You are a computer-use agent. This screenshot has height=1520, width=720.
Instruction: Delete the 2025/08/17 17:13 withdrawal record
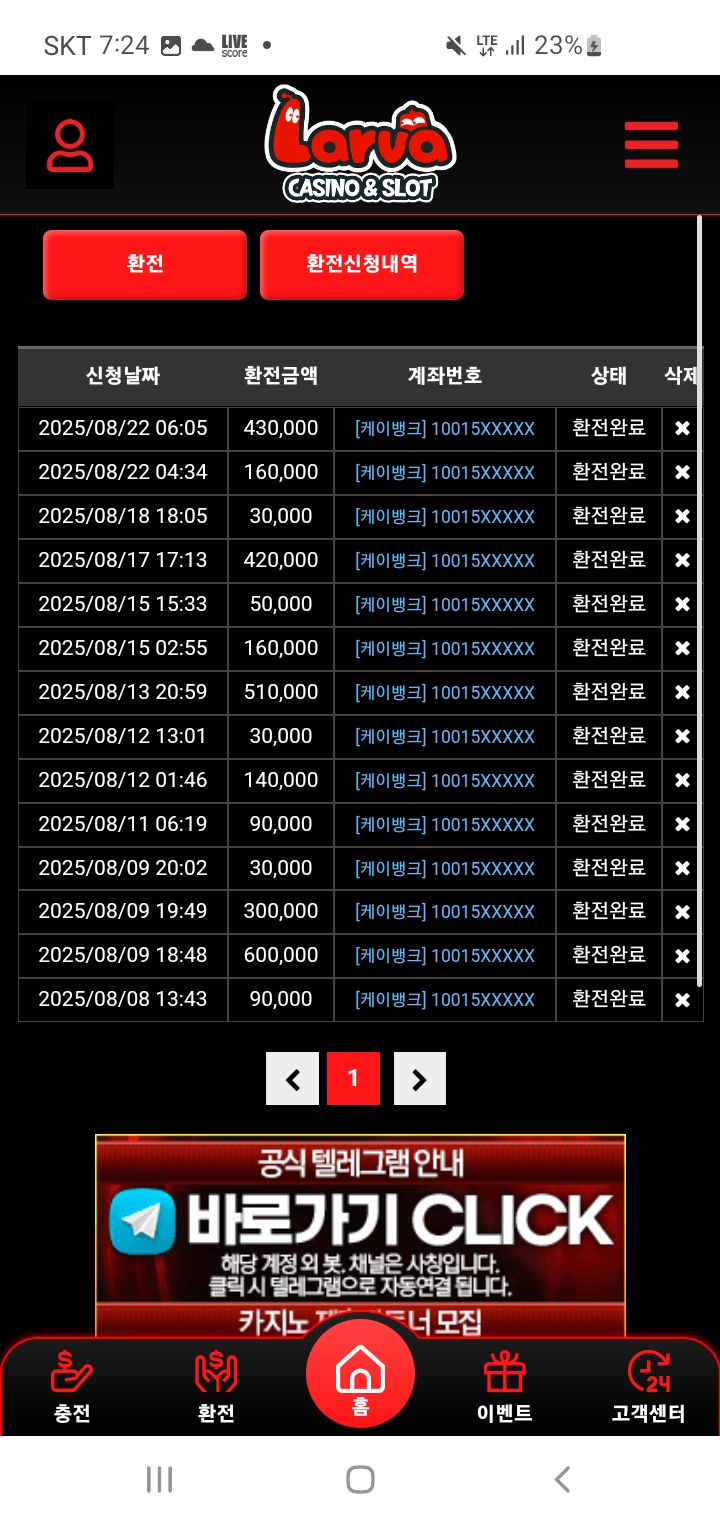682,561
